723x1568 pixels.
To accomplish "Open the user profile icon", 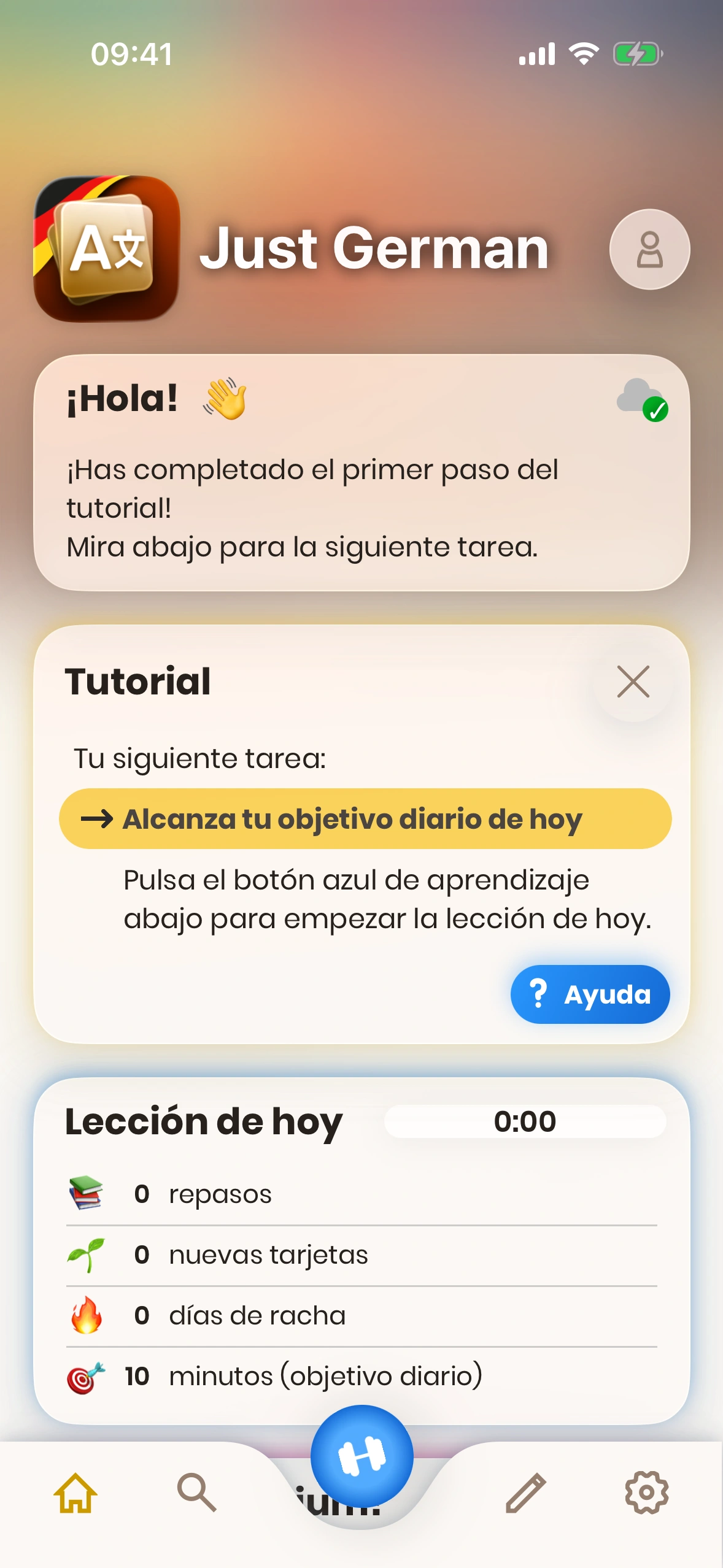I will [x=649, y=249].
